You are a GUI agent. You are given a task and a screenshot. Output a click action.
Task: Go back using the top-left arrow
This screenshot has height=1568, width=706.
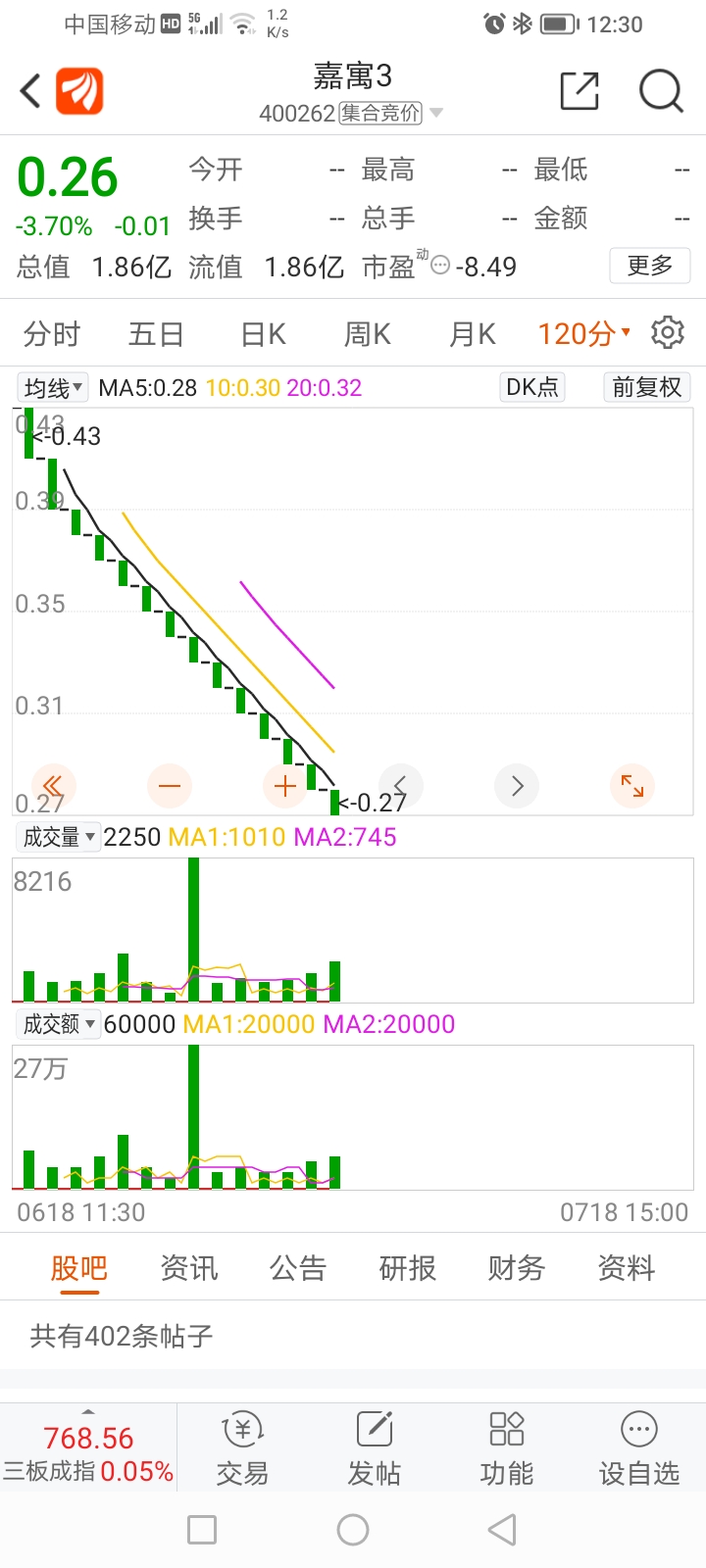(31, 91)
